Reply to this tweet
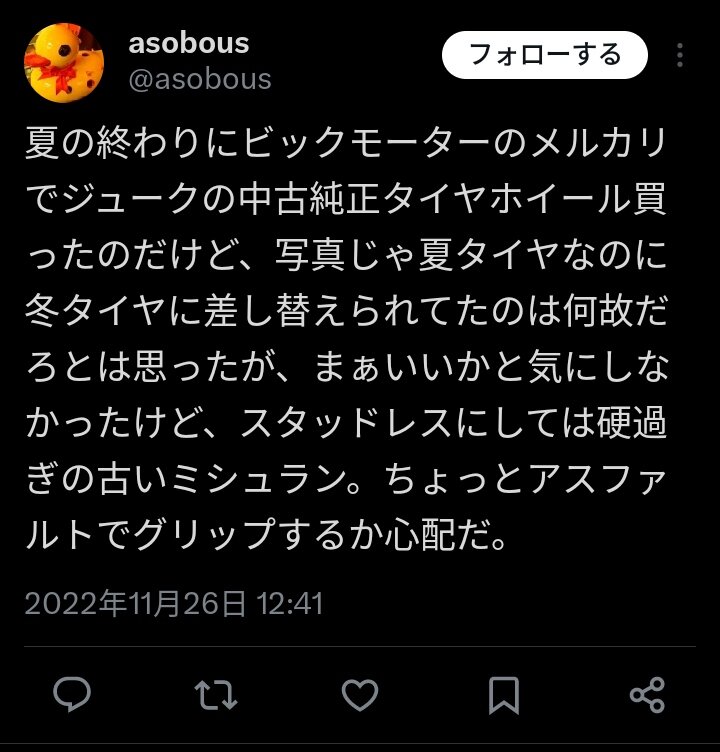Screen dimensions: 720x752 [72, 694]
